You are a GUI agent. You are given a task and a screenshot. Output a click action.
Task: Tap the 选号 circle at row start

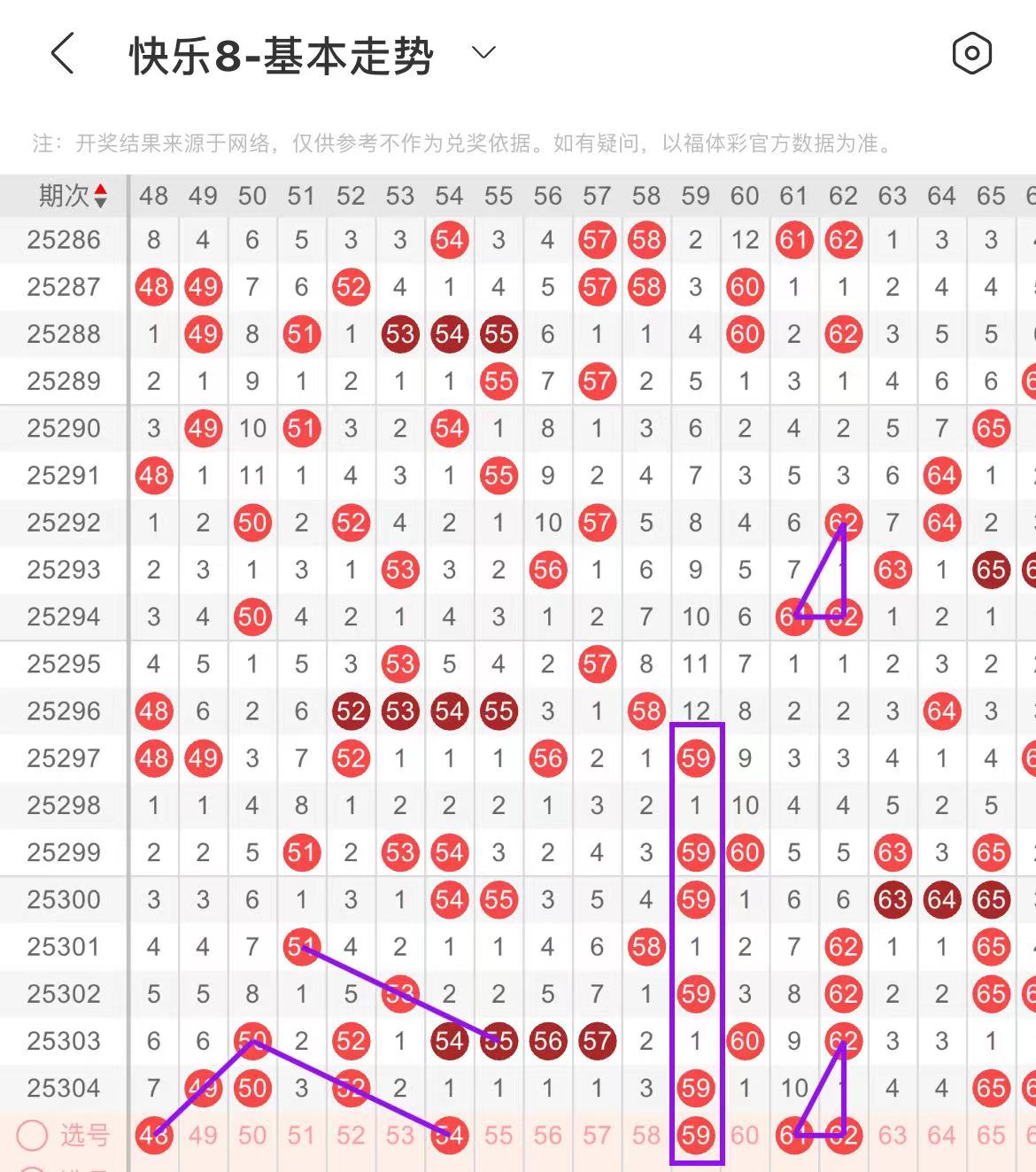tap(32, 1135)
